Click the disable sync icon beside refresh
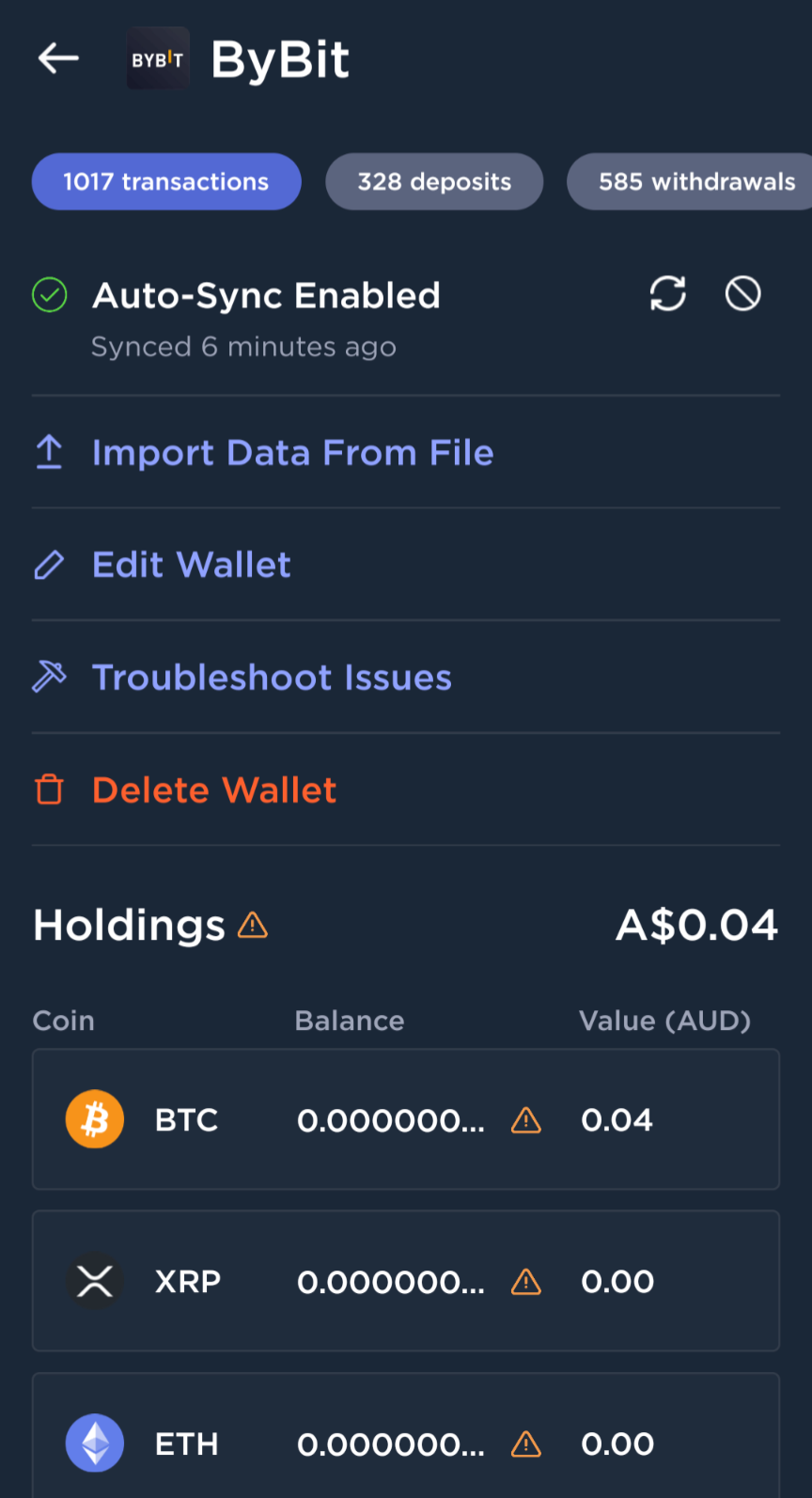The image size is (812, 1498). coord(742,293)
